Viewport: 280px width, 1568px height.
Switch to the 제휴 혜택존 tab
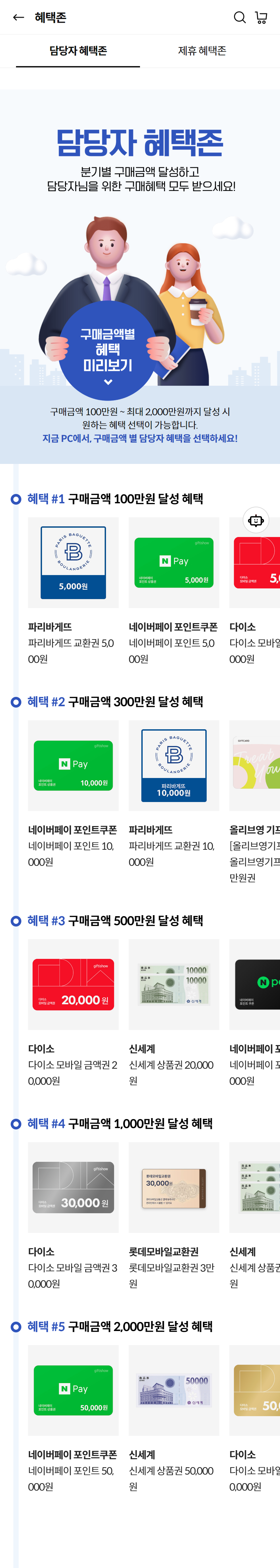[x=202, y=51]
